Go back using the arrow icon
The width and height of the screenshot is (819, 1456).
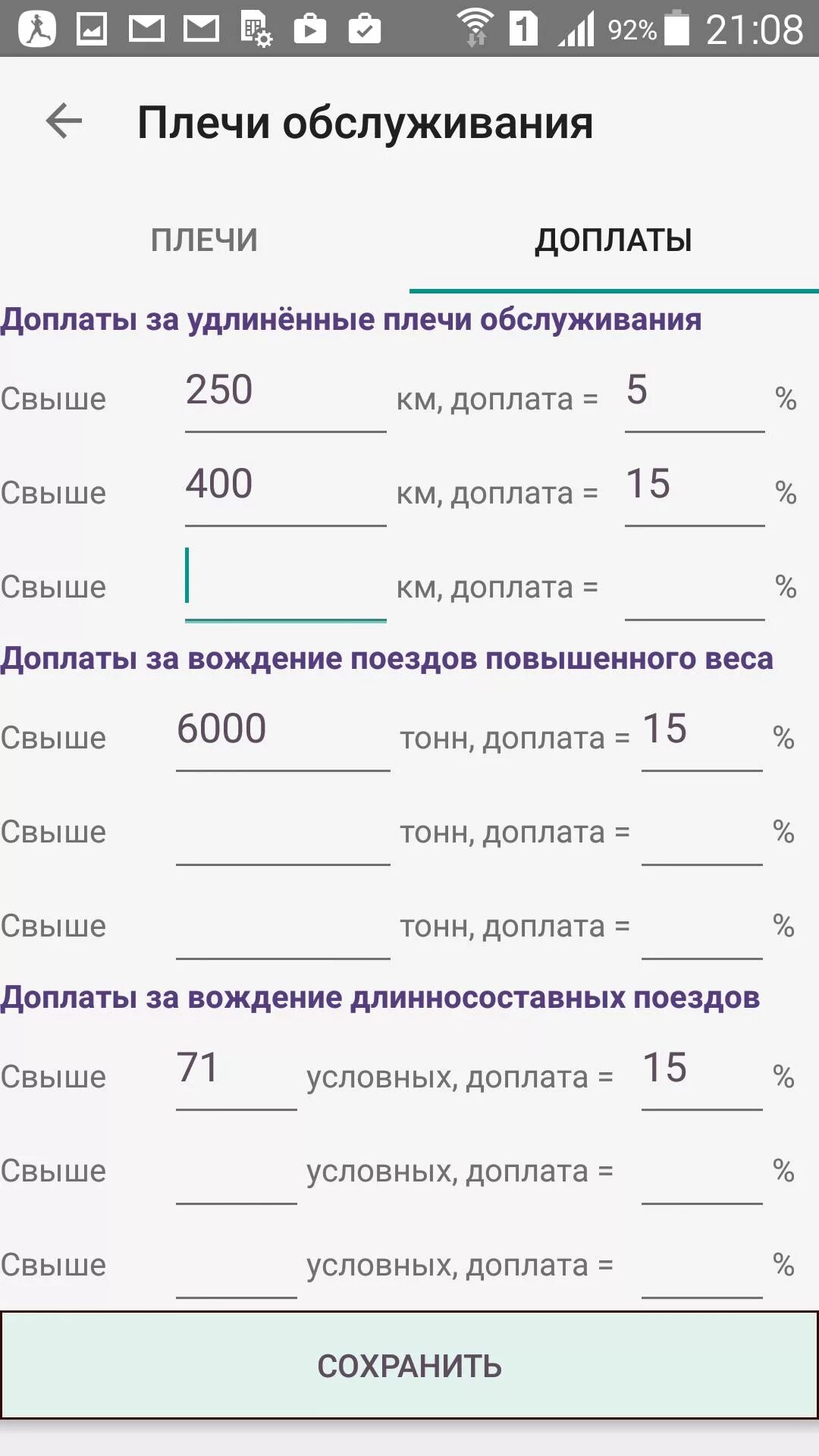click(x=64, y=121)
